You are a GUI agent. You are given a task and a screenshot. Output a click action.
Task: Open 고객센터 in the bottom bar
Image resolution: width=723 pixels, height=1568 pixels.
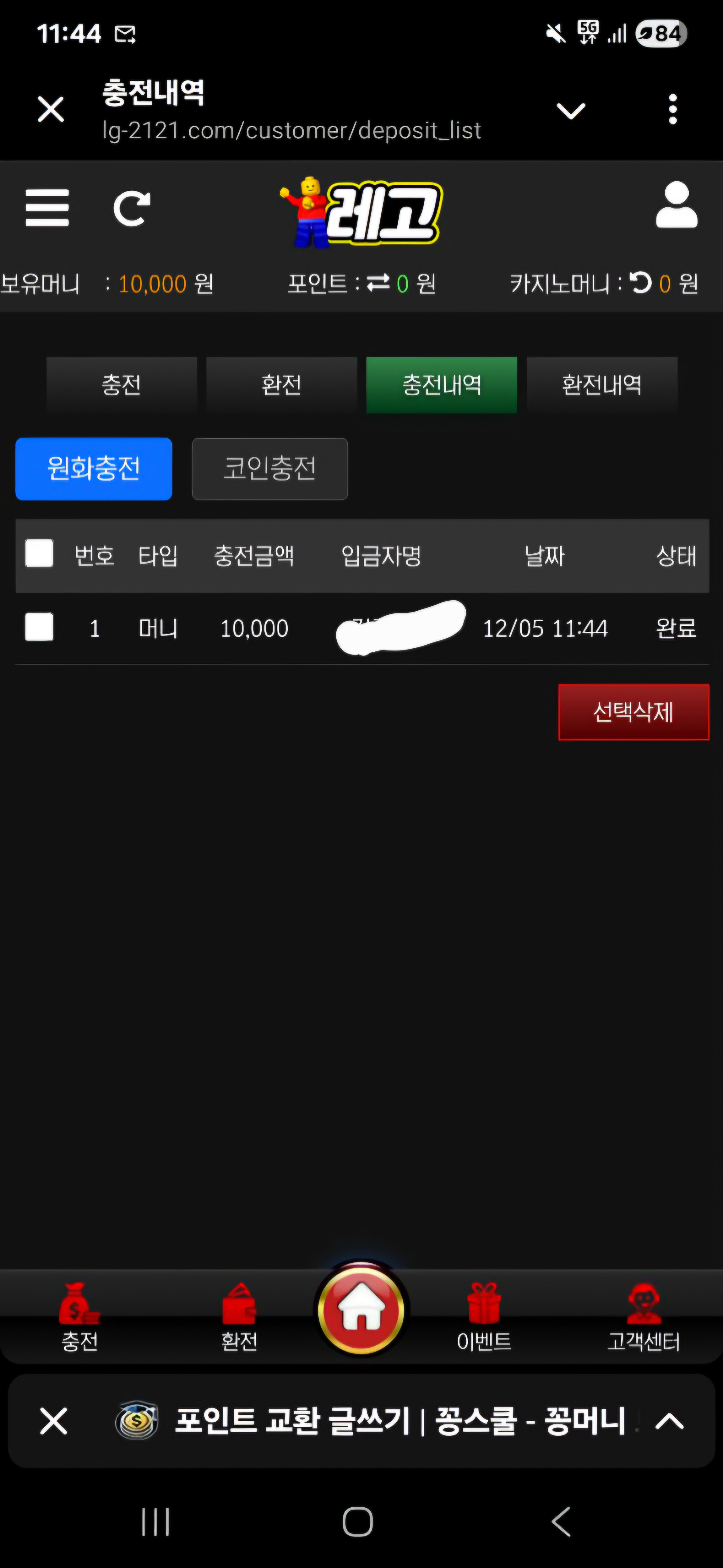click(x=644, y=1318)
